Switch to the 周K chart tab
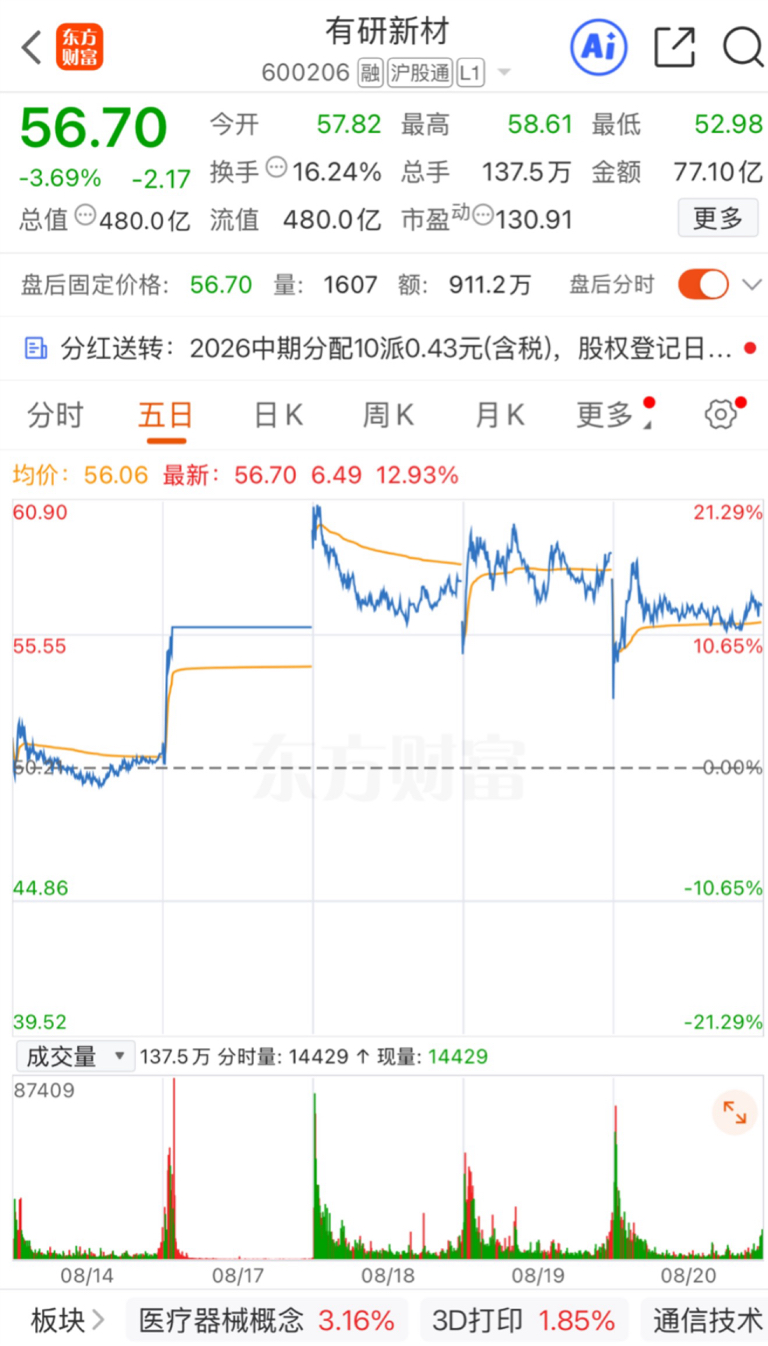Viewport: 768px width, 1346px height. pos(388,415)
